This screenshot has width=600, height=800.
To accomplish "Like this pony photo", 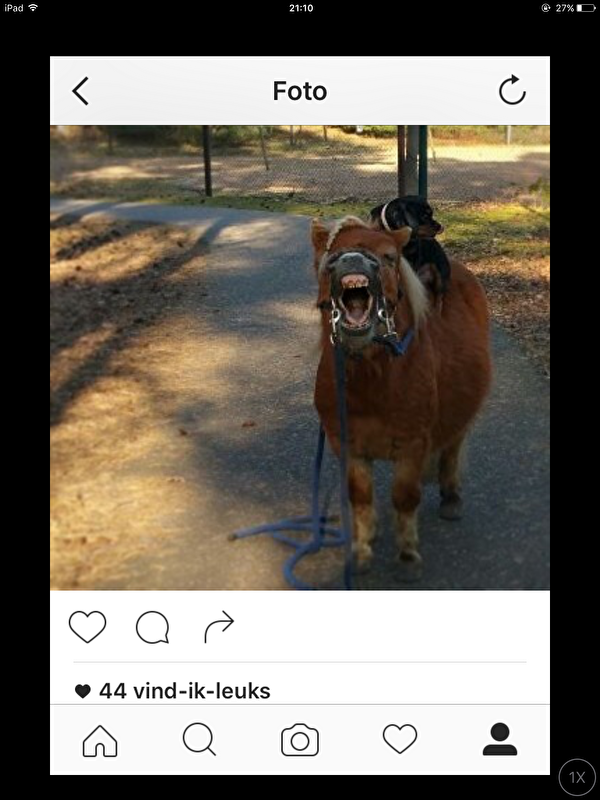I will pos(87,627).
